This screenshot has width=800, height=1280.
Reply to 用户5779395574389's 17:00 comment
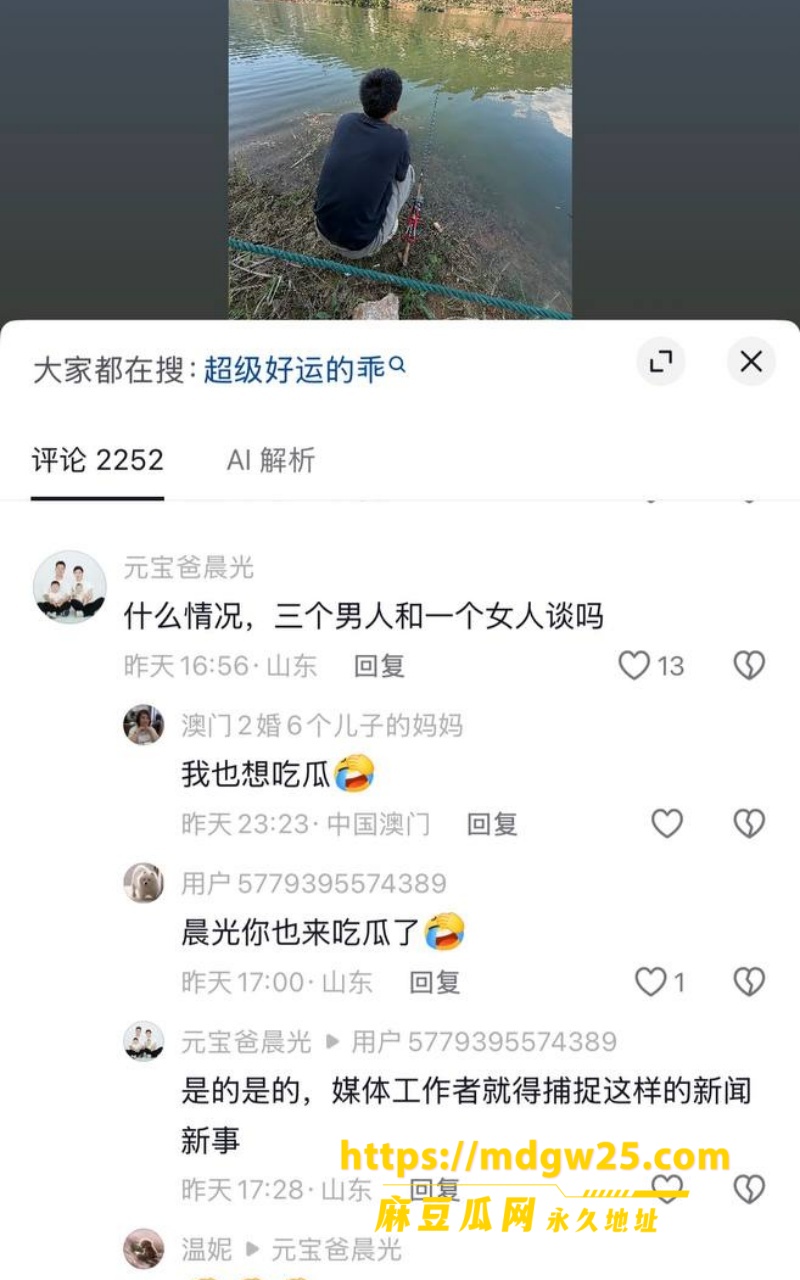435,982
